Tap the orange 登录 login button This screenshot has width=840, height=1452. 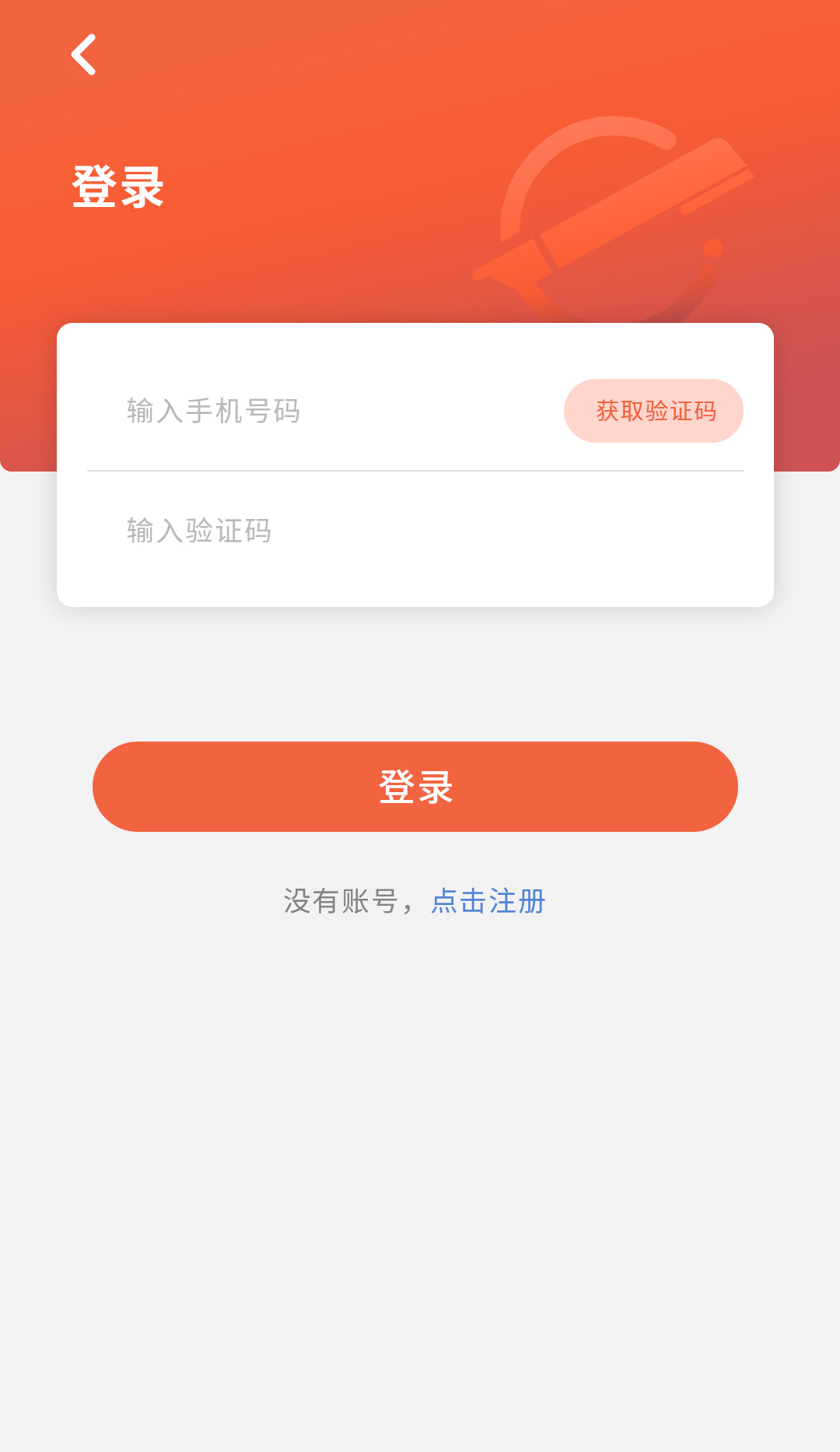pyautogui.click(x=415, y=787)
